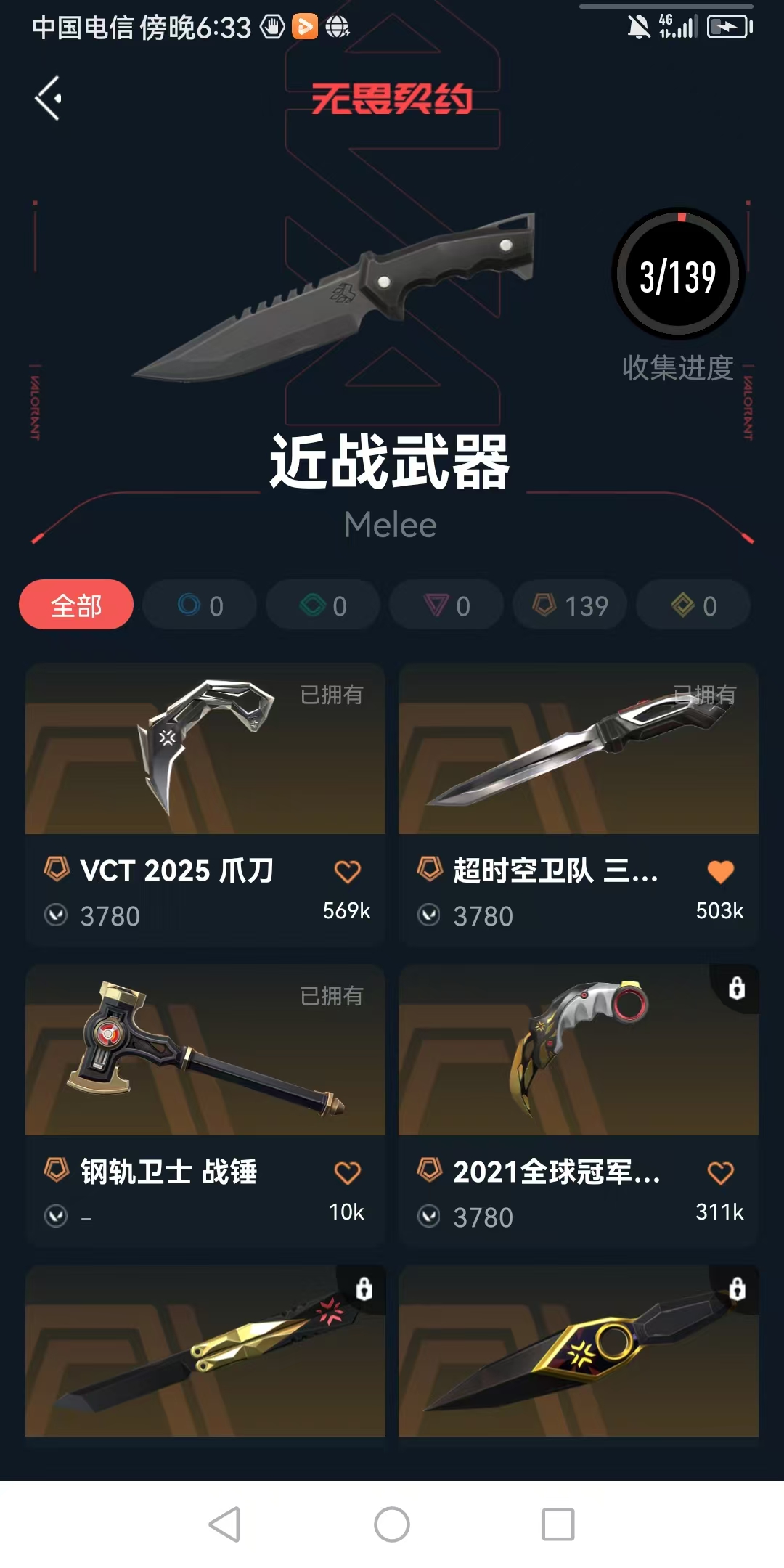Like the 钢轨卫士 战锤 skin
This screenshot has width=784, height=1568.
347,1172
